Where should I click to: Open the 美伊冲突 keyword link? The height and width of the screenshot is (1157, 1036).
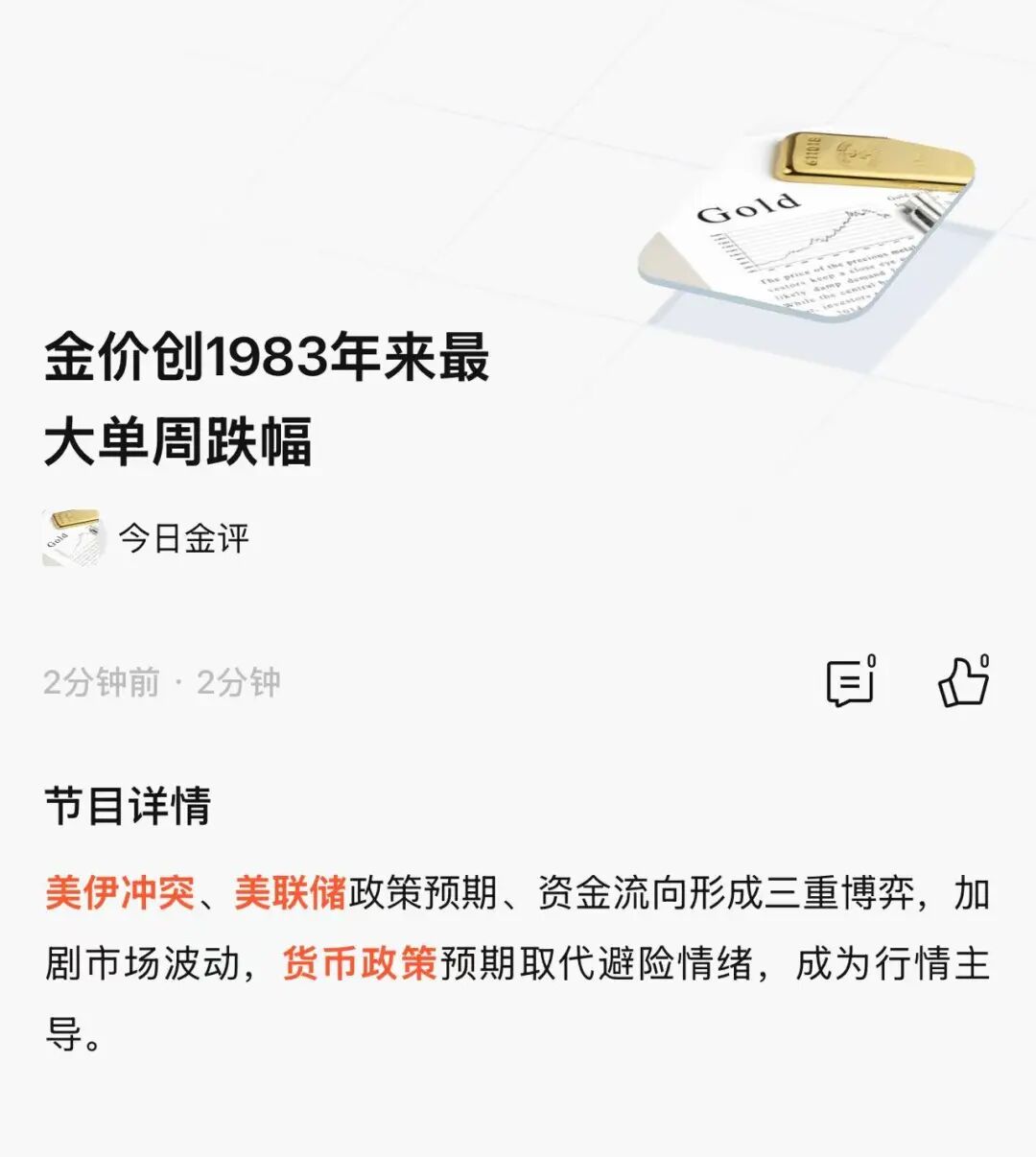click(x=120, y=893)
